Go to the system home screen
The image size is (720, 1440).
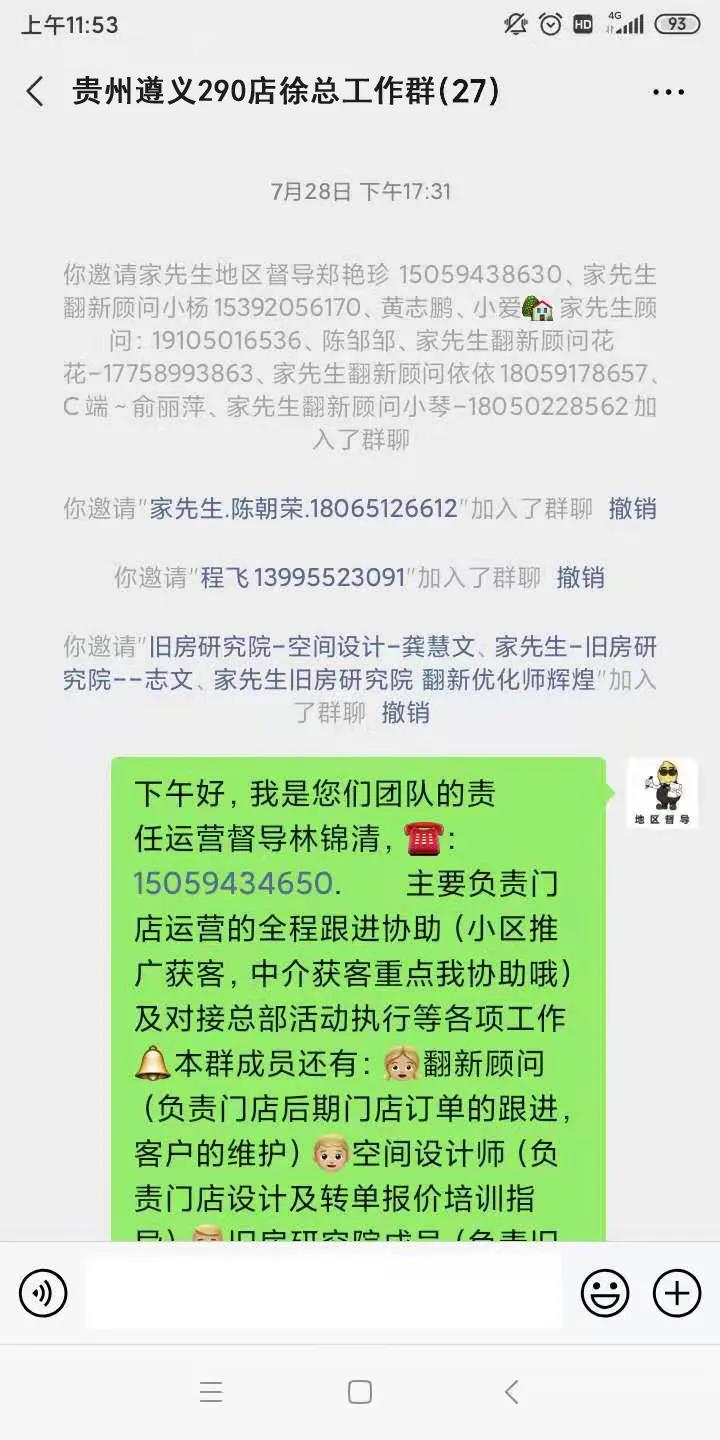click(x=360, y=1392)
